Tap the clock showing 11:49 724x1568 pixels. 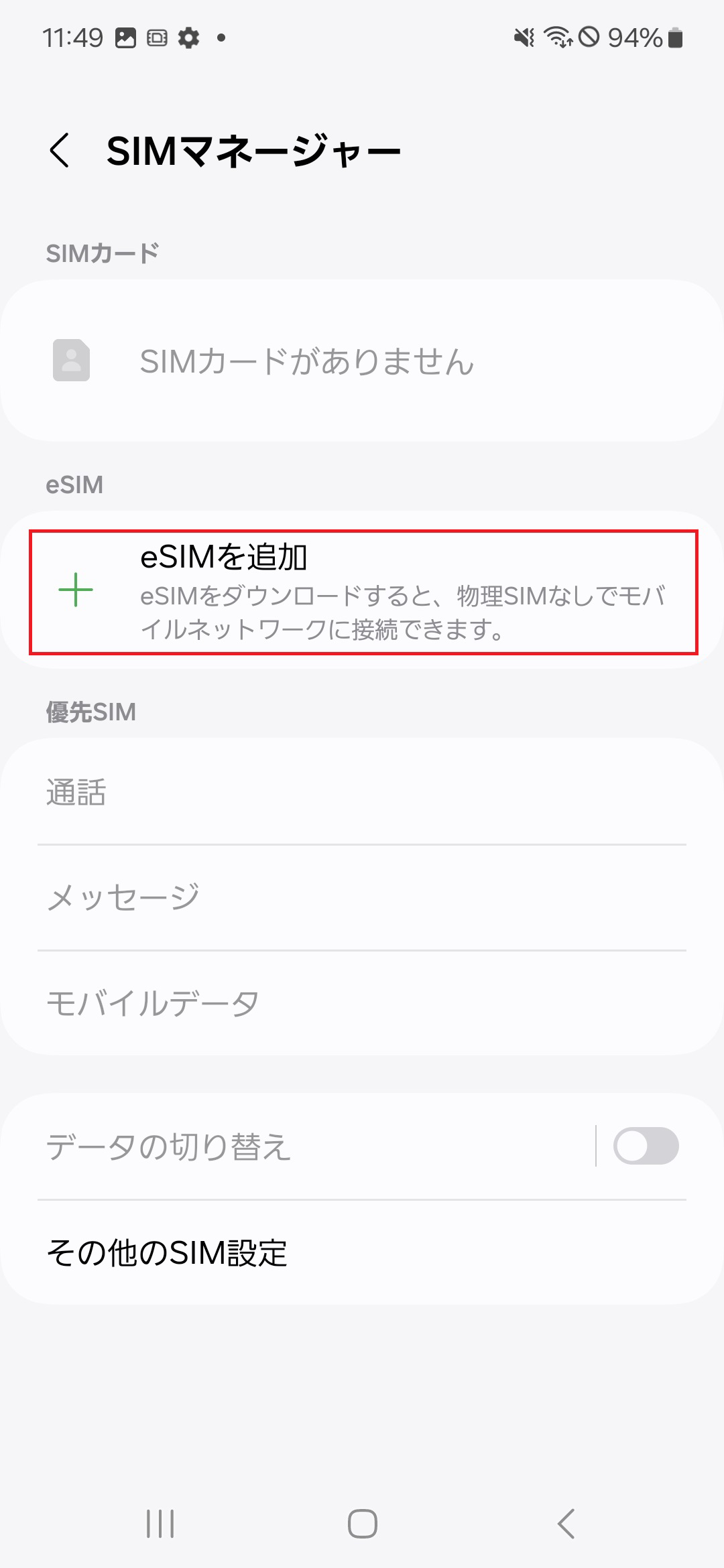pos(72,38)
